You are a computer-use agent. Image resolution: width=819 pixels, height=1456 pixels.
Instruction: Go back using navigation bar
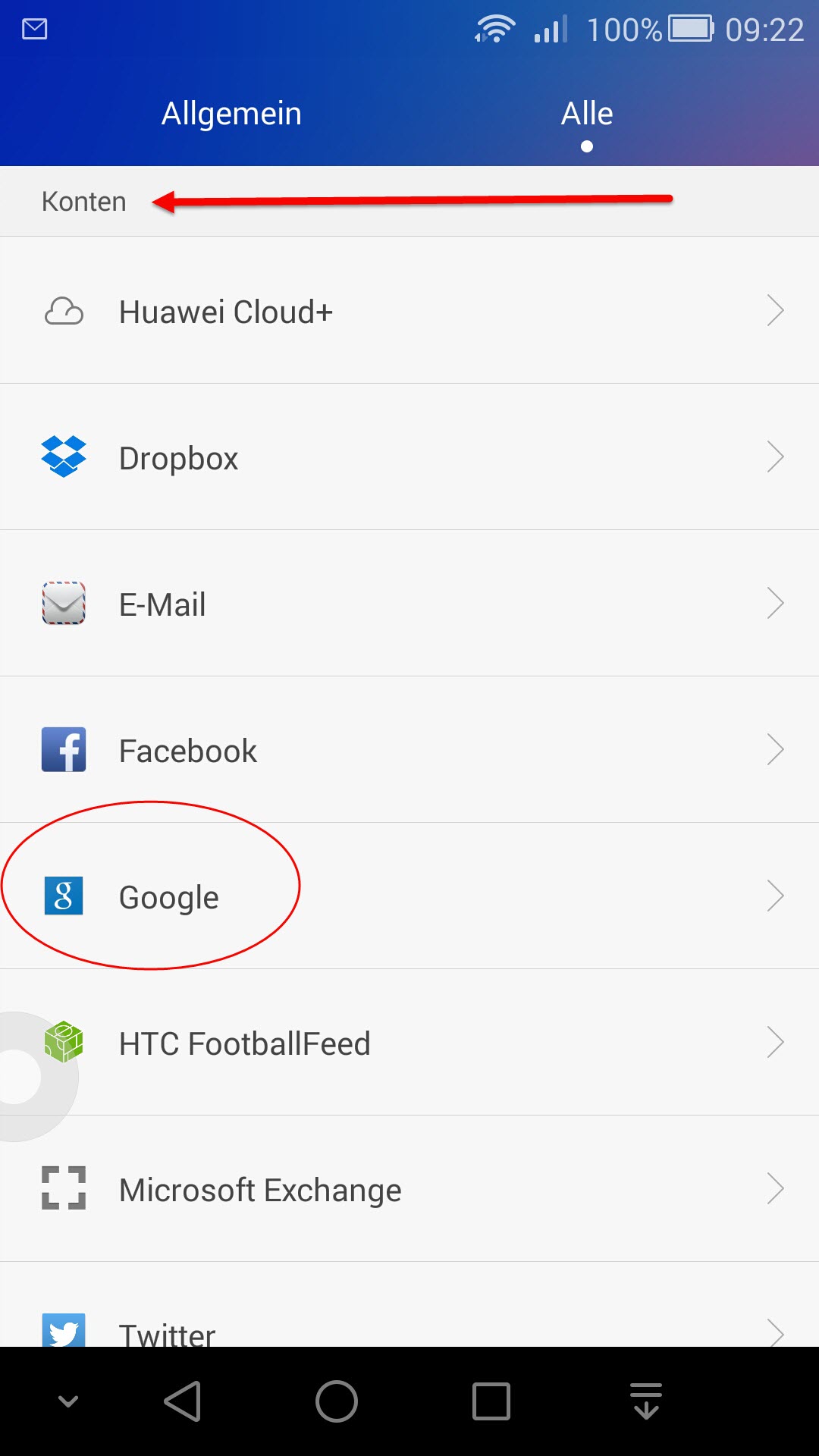(x=183, y=1401)
